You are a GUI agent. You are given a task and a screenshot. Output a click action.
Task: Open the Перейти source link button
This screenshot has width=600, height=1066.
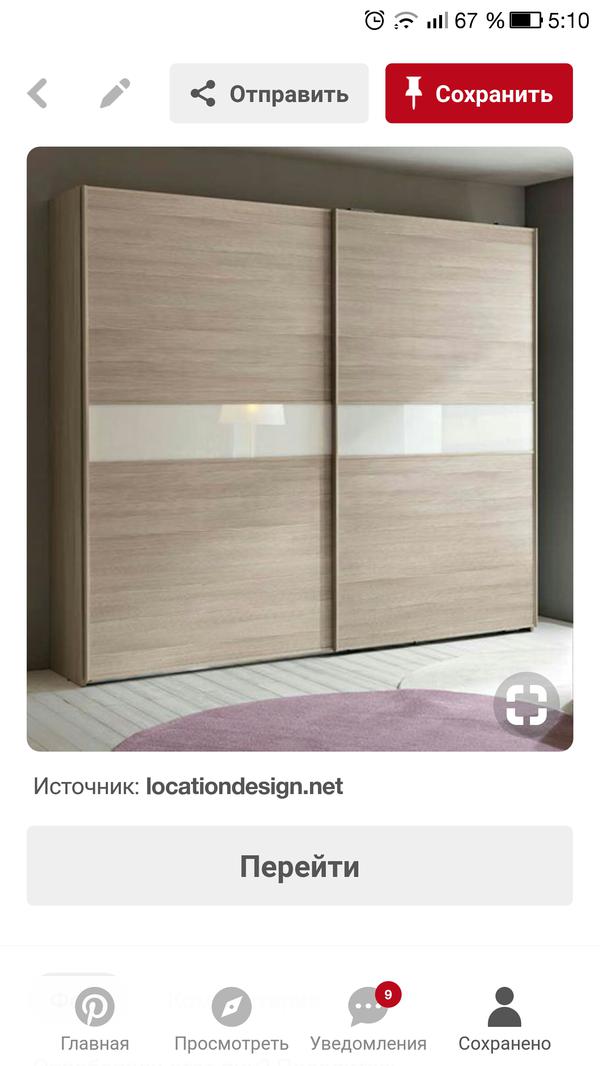tap(299, 866)
